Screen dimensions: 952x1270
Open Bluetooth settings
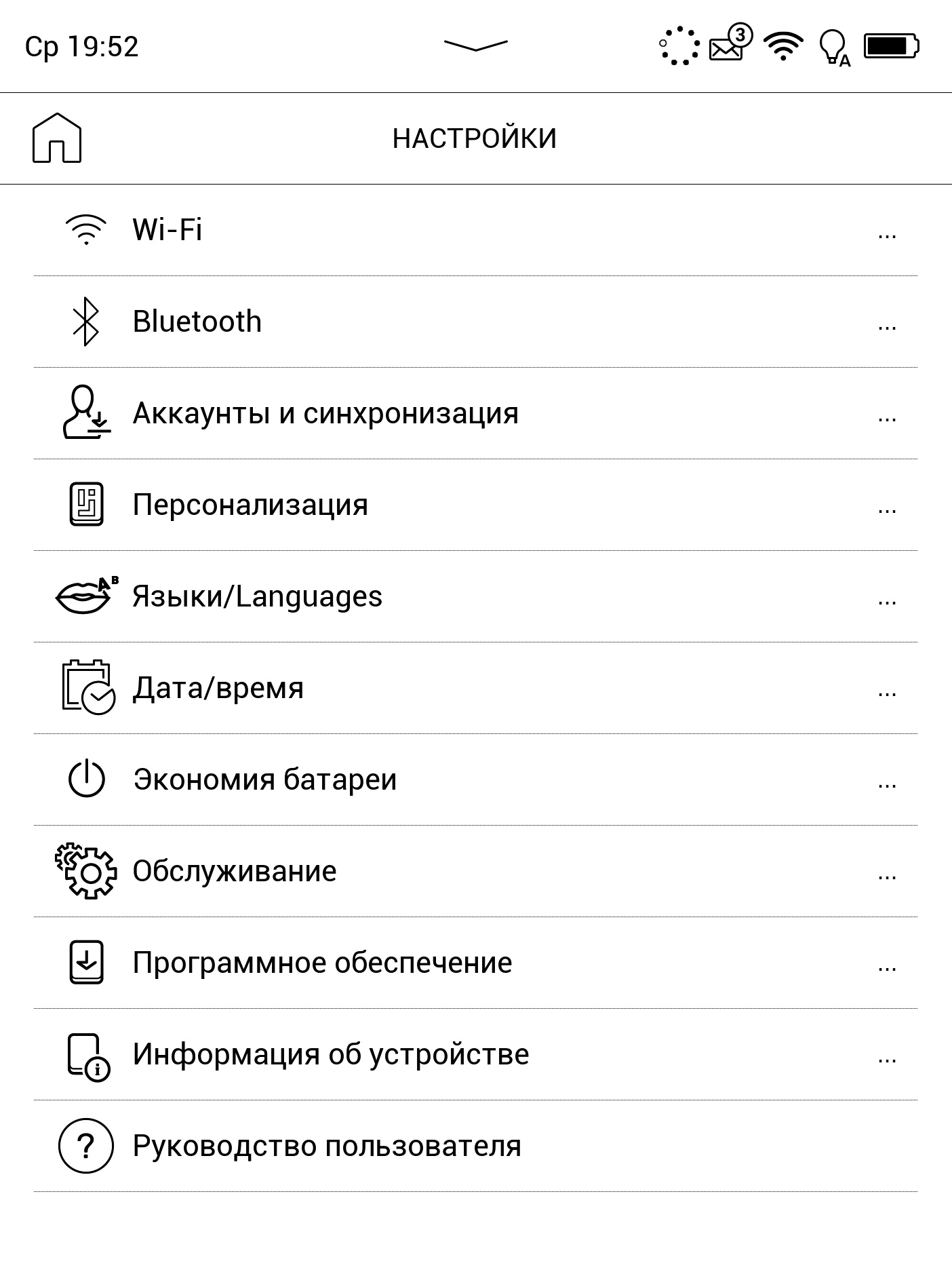tap(197, 322)
